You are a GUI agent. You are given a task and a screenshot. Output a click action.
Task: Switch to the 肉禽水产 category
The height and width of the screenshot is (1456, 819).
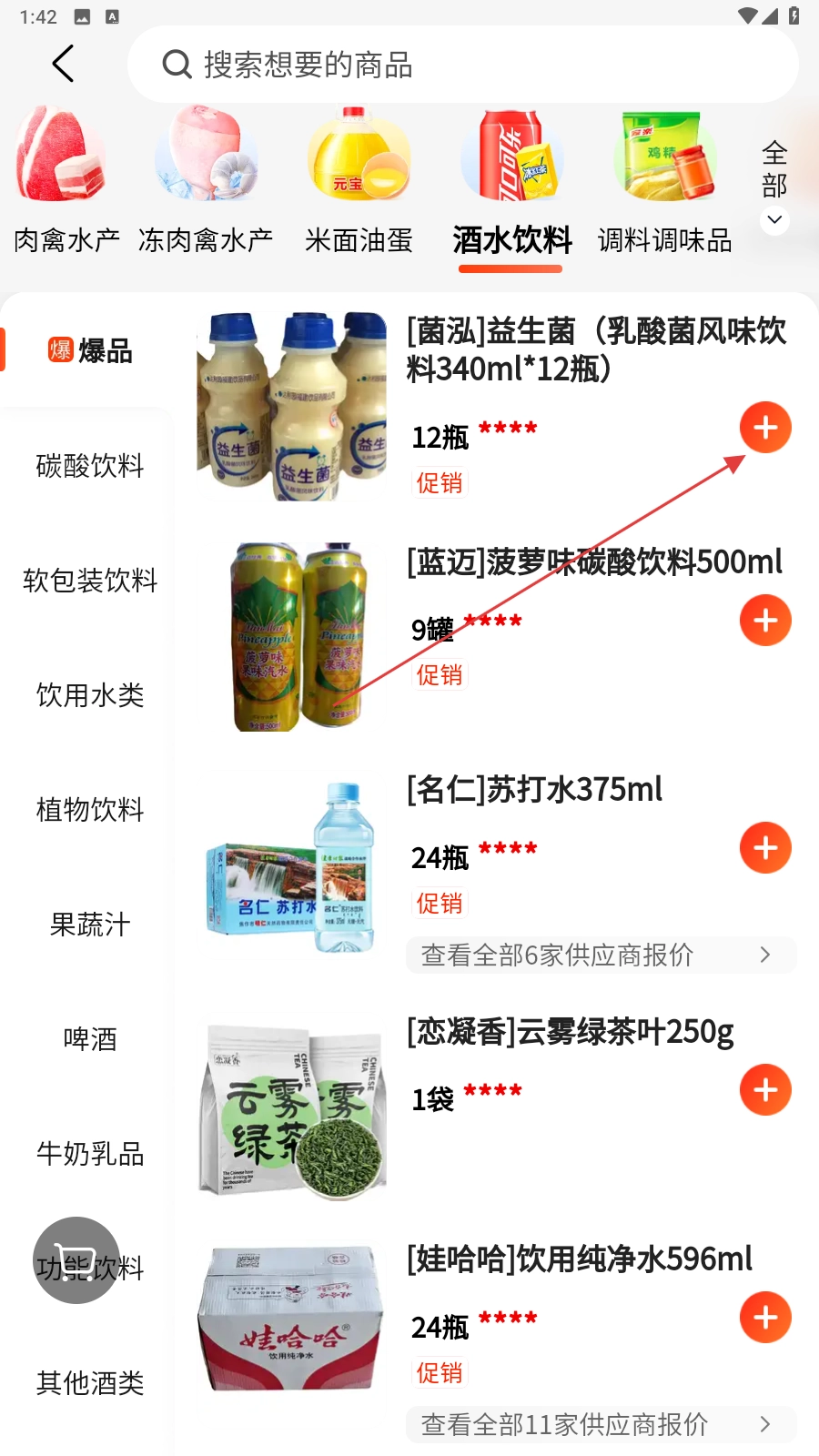[x=66, y=180]
